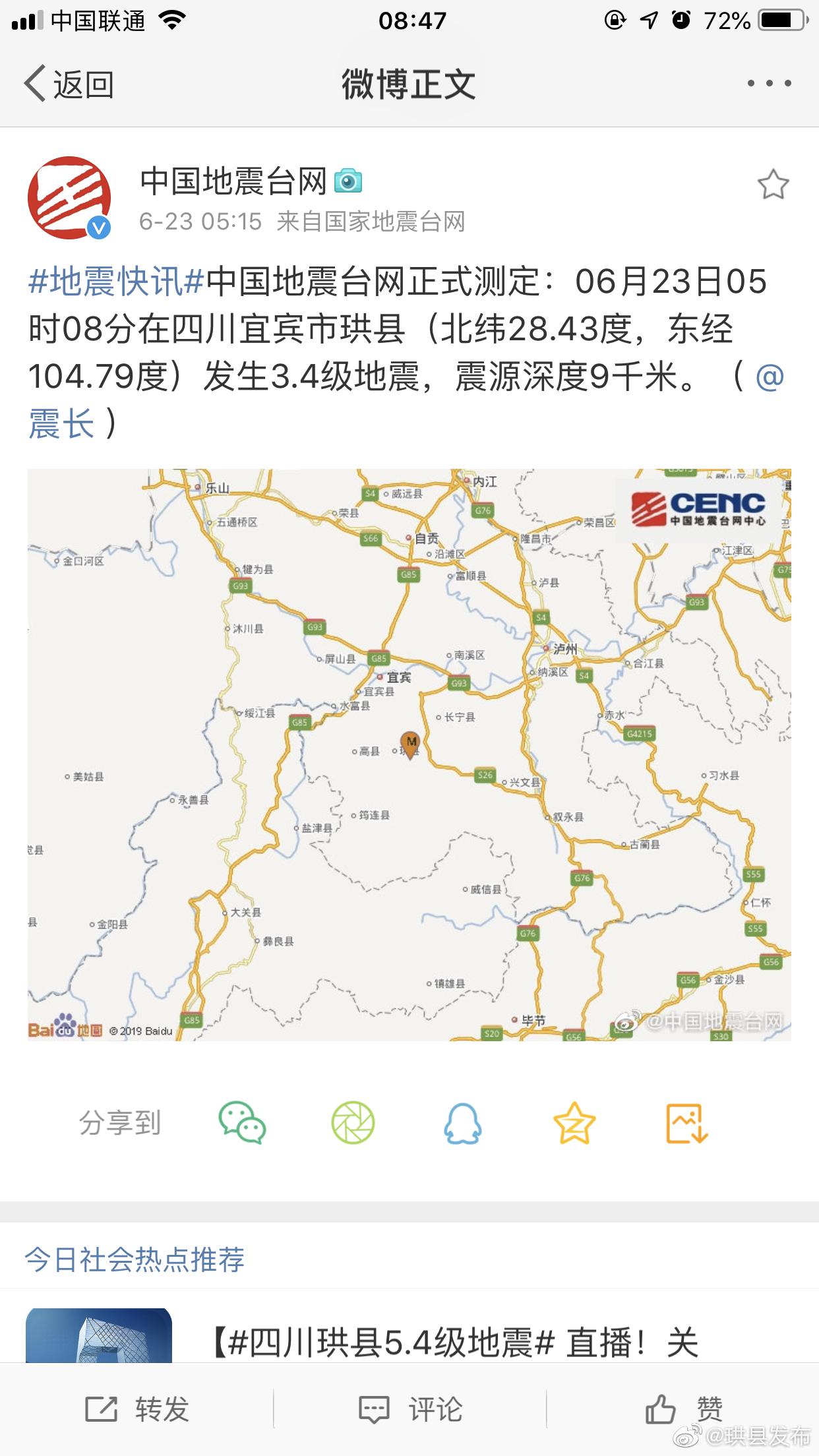Open 中国地震台网 profile avatar

(69, 197)
